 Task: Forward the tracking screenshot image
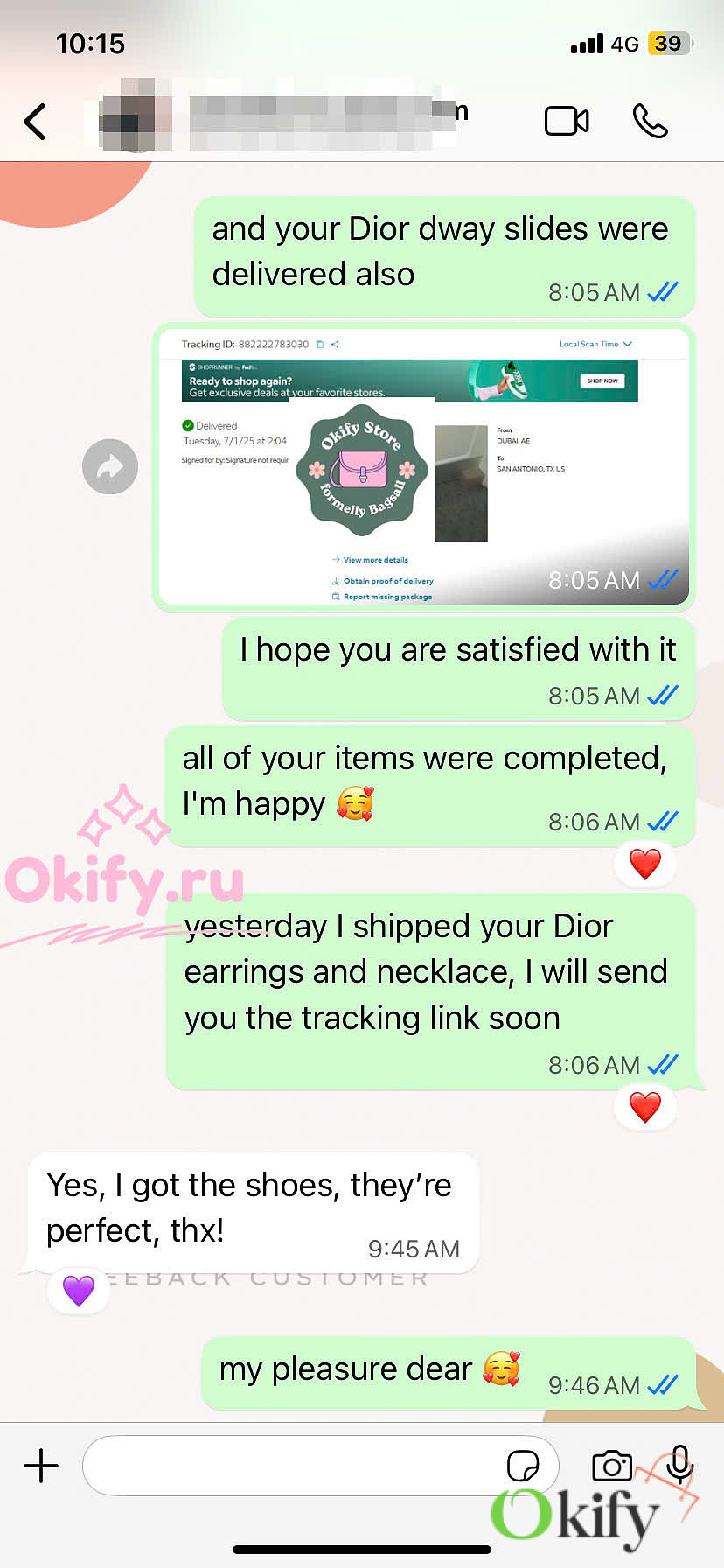pyautogui.click(x=110, y=466)
